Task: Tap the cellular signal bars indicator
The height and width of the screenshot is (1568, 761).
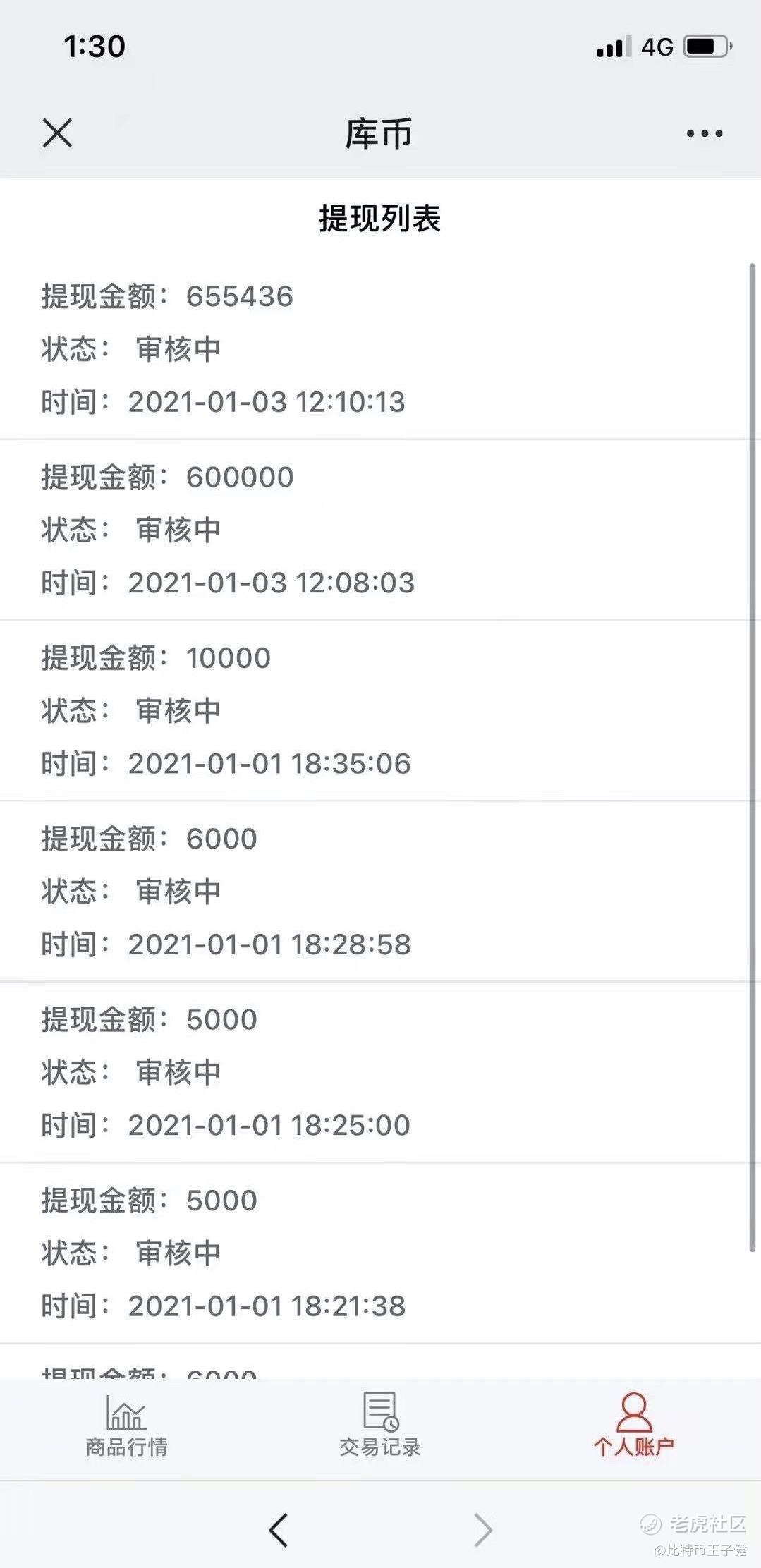Action: tap(611, 47)
